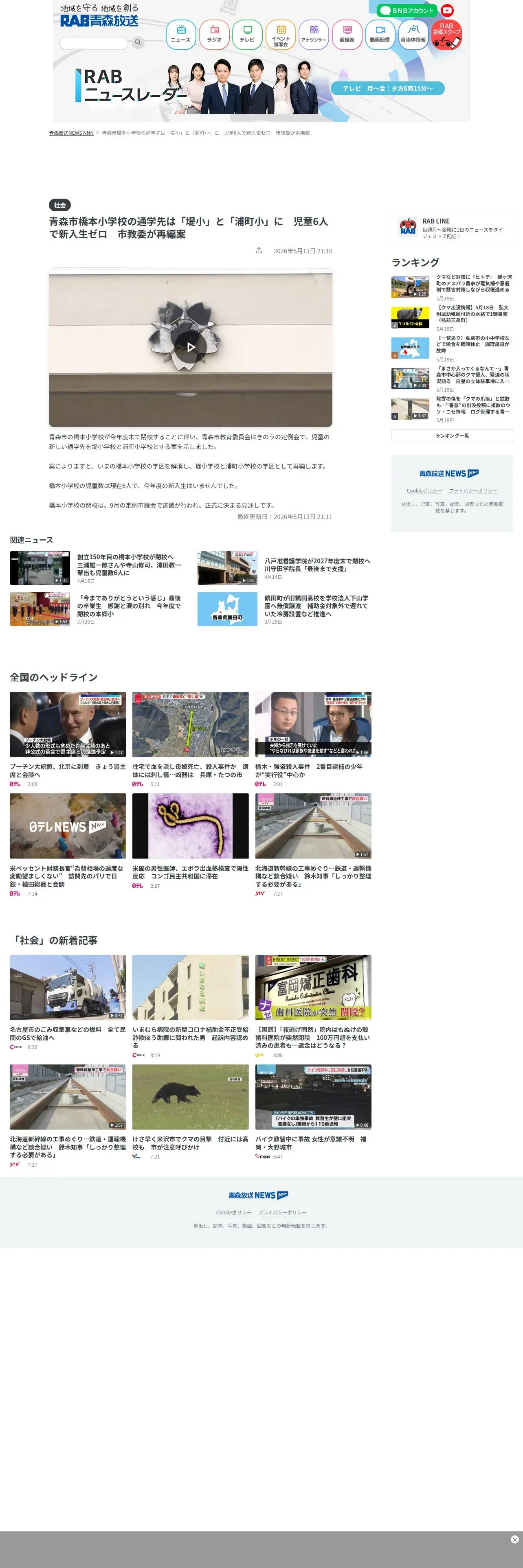The image size is (523, 1568).
Task: Open the 青森放送NEWS NNN breadcrumb link
Action: coord(71,133)
